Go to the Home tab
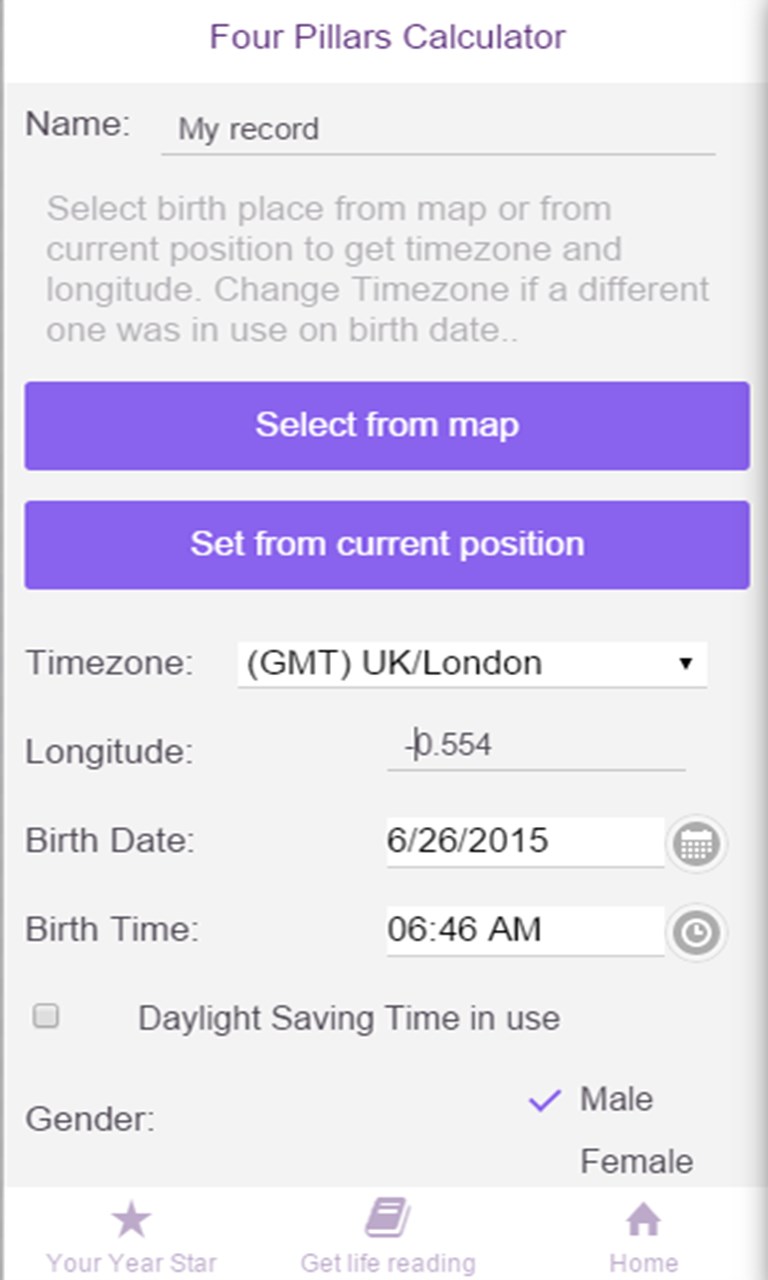768x1280 pixels. (x=643, y=1238)
